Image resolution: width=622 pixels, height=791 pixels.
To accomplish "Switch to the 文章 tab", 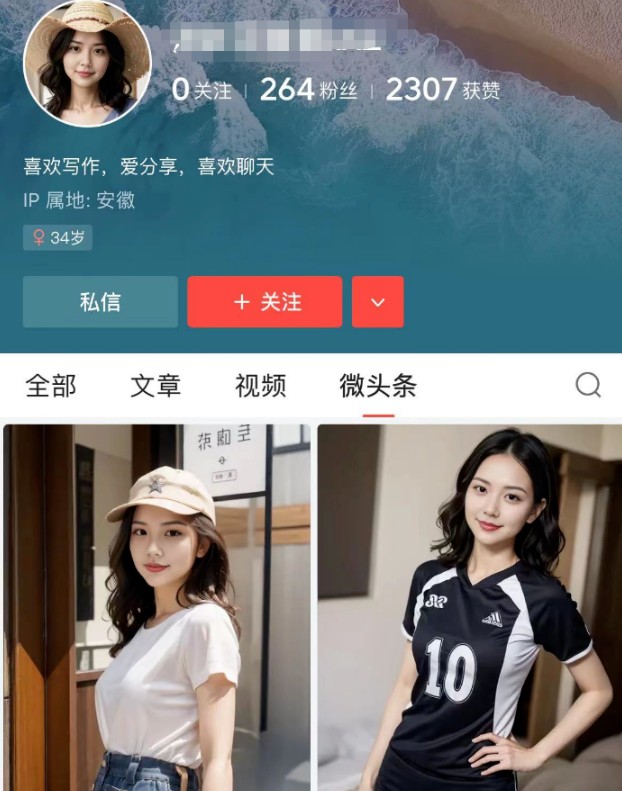I will [x=155, y=386].
